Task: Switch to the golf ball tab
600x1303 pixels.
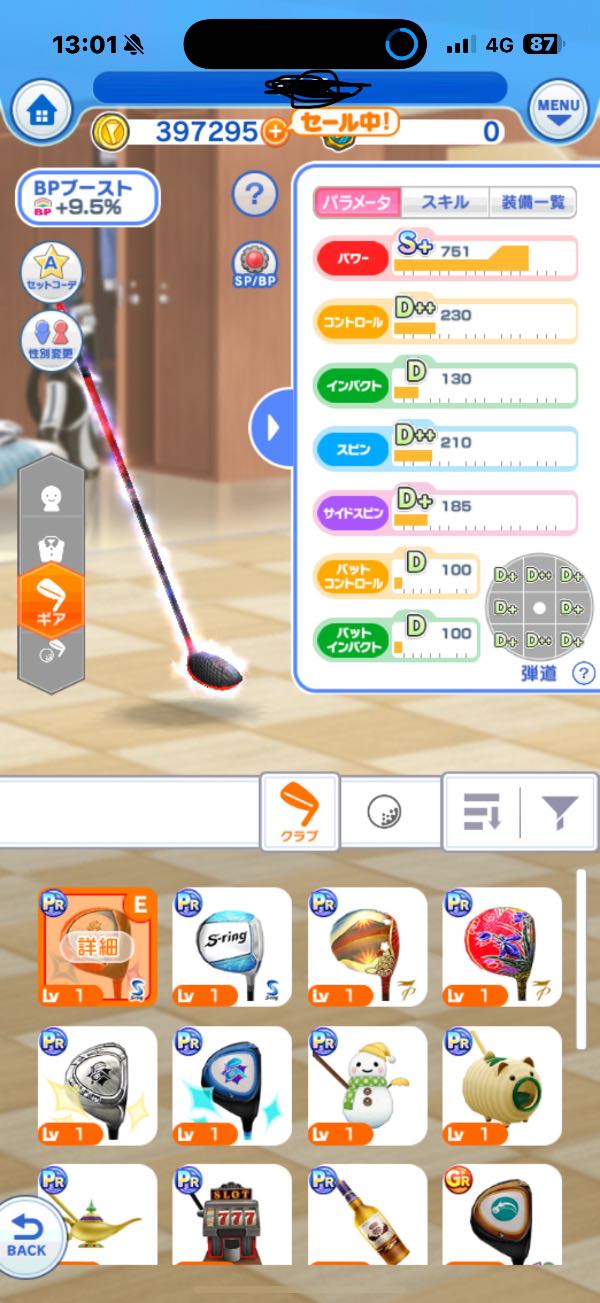Action: (385, 811)
